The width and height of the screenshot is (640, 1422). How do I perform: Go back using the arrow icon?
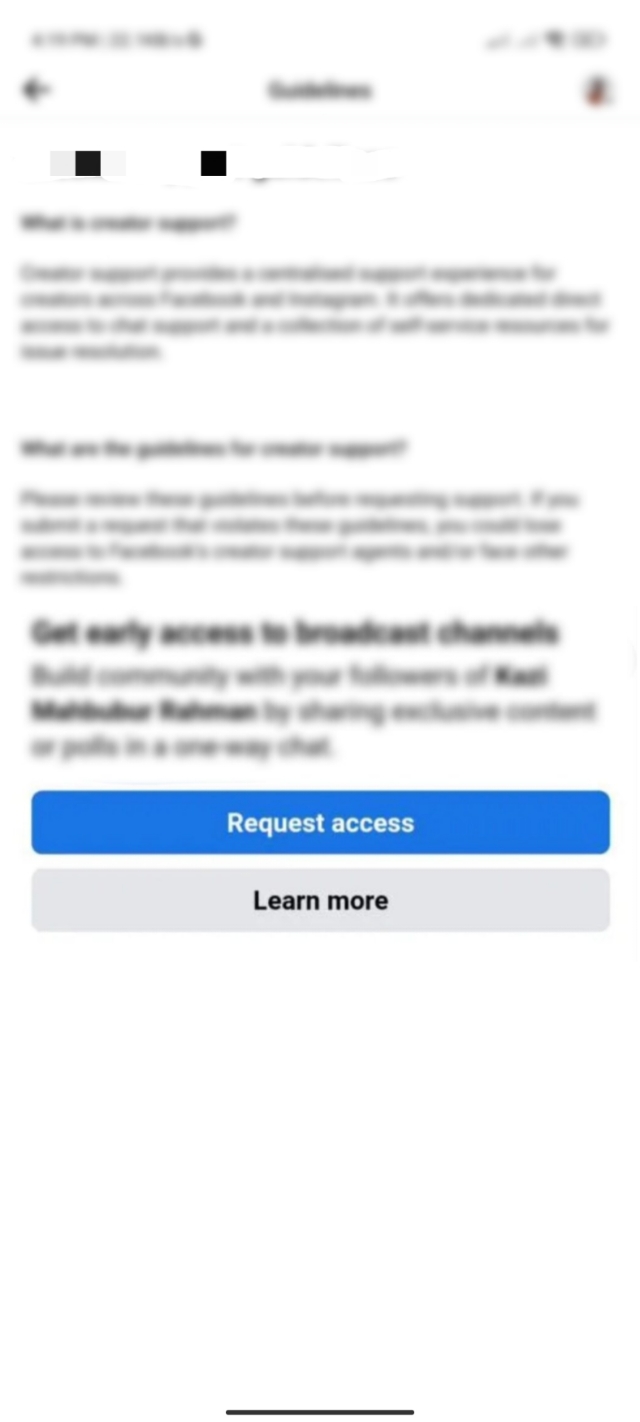coord(37,90)
